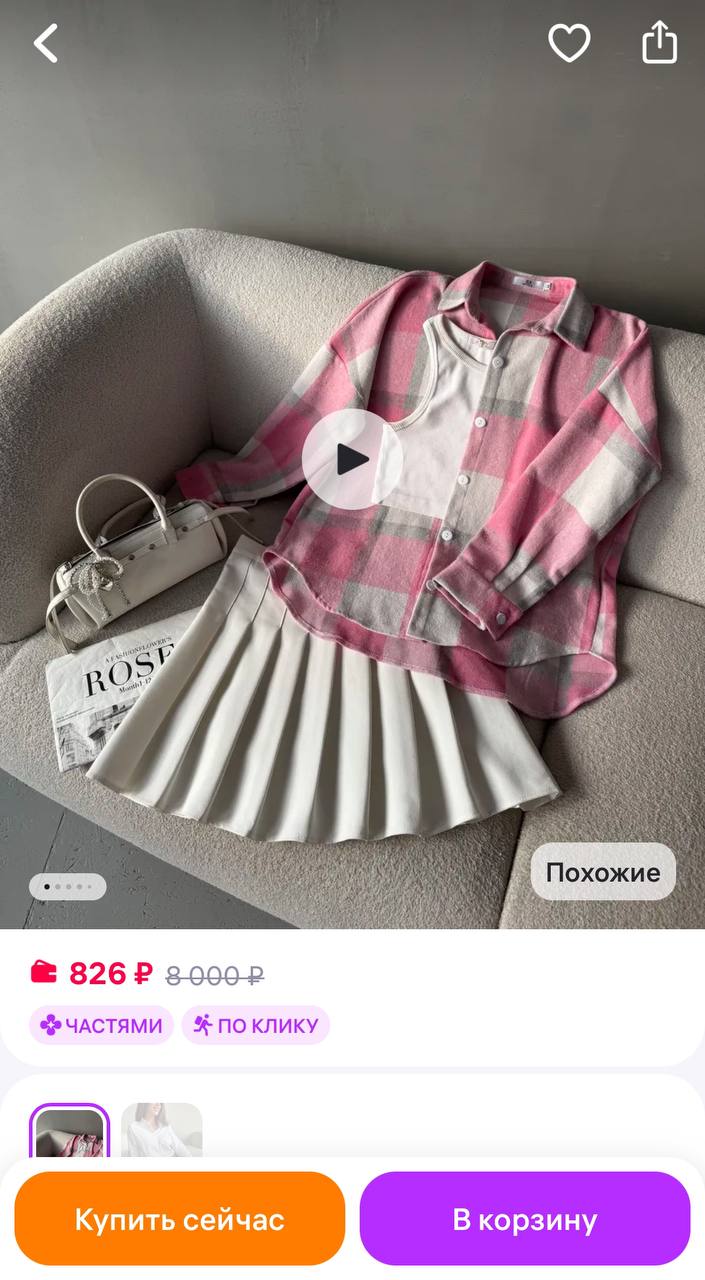
Task: Go back using the arrow icon
Action: click(x=46, y=44)
